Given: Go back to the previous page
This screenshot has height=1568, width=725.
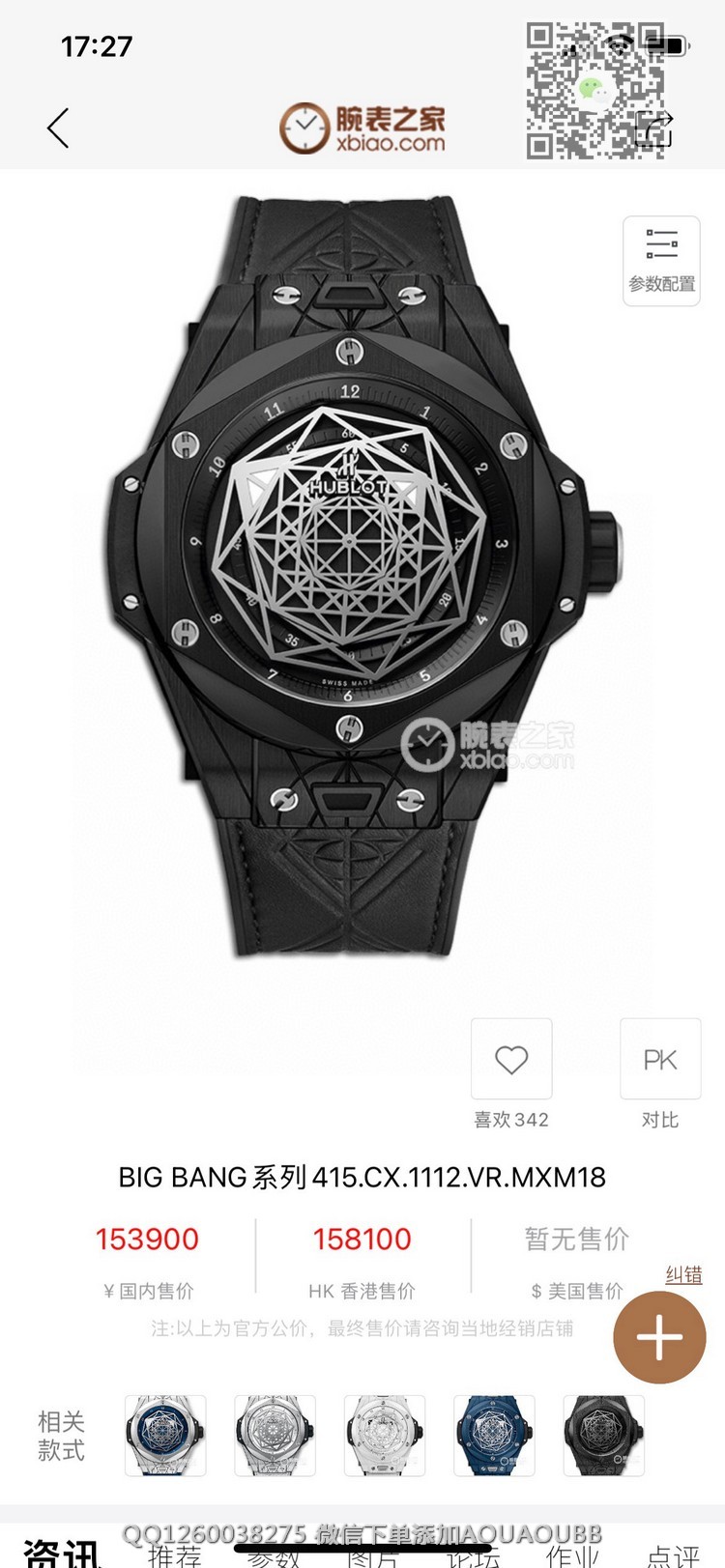Looking at the screenshot, I should 58,128.
